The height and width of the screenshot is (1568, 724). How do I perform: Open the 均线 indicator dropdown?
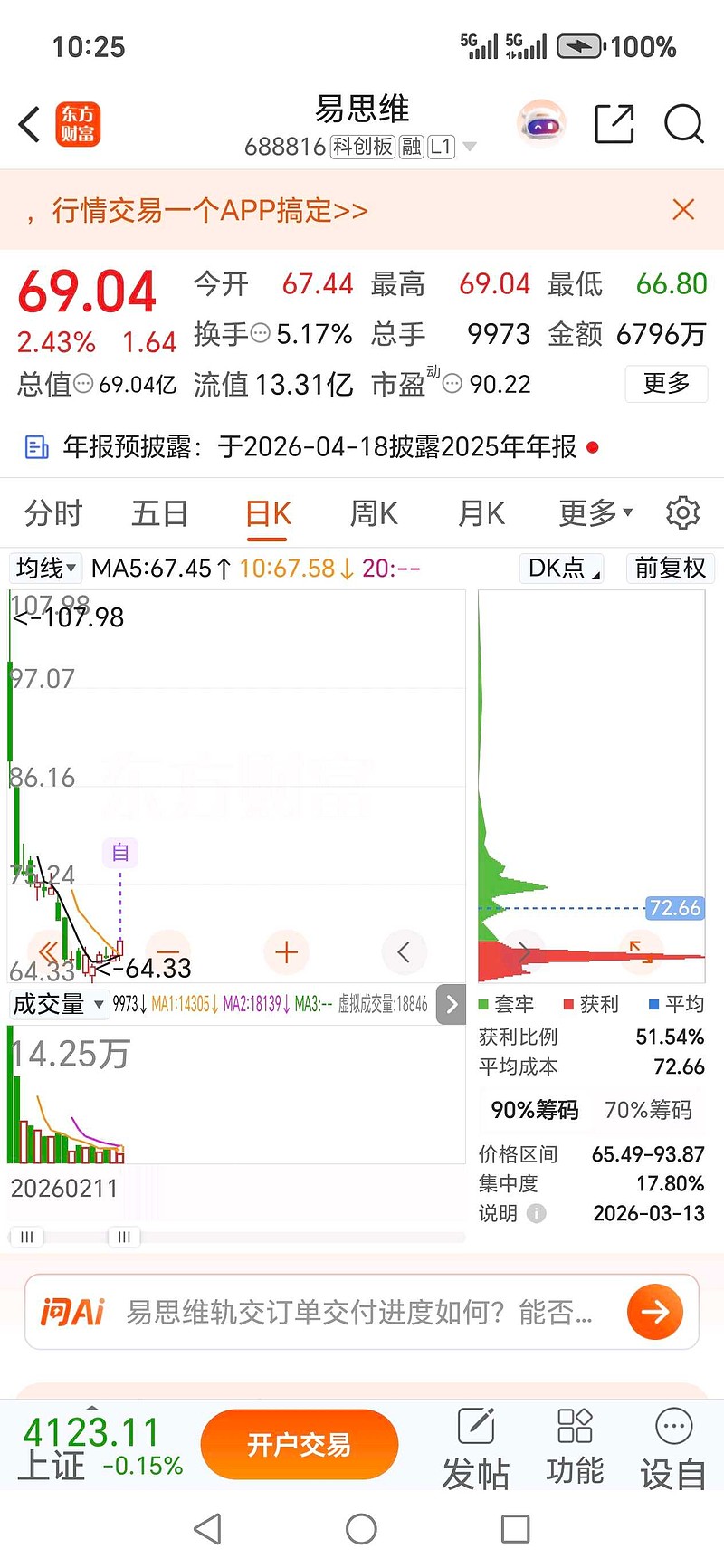point(45,569)
